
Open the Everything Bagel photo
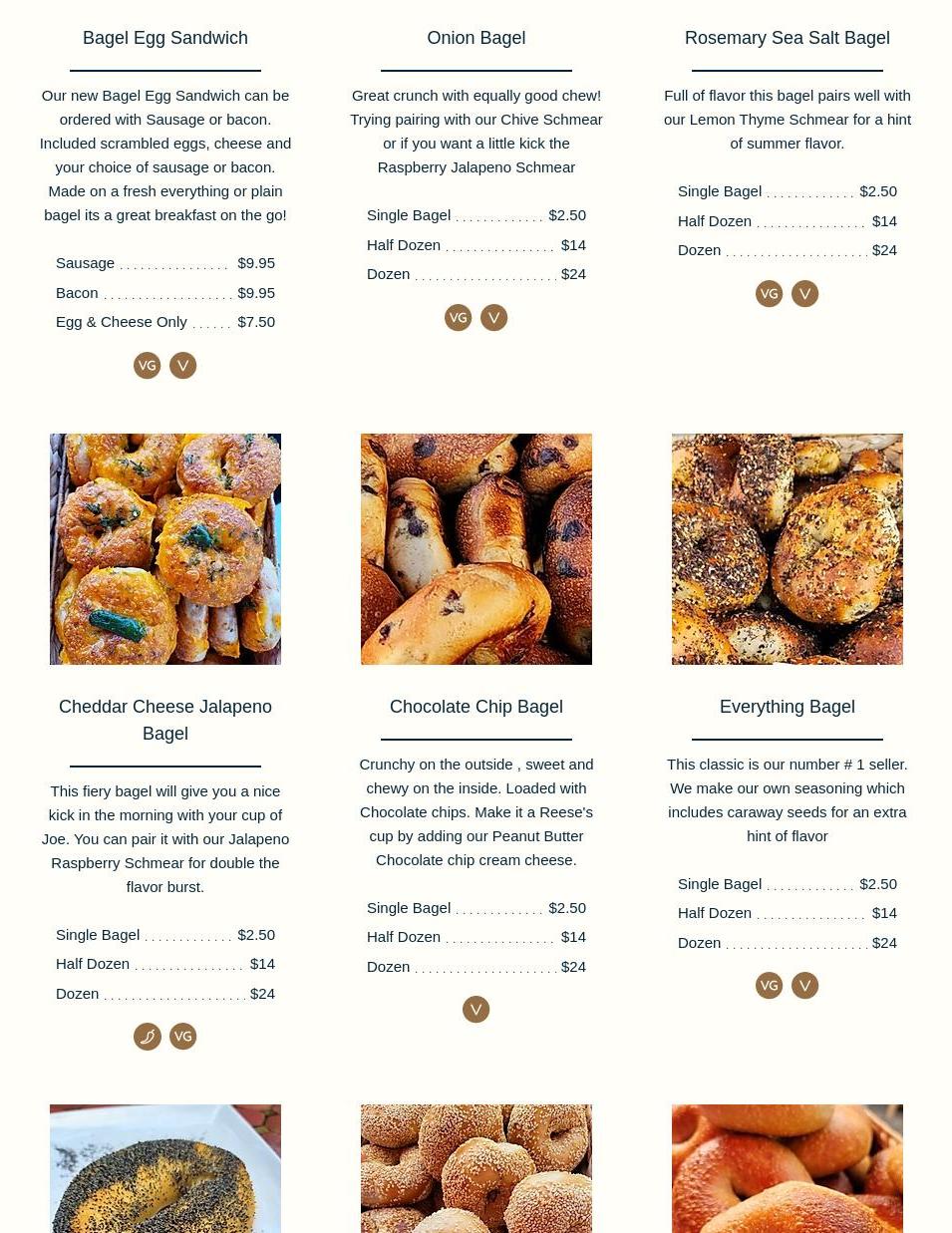click(788, 549)
